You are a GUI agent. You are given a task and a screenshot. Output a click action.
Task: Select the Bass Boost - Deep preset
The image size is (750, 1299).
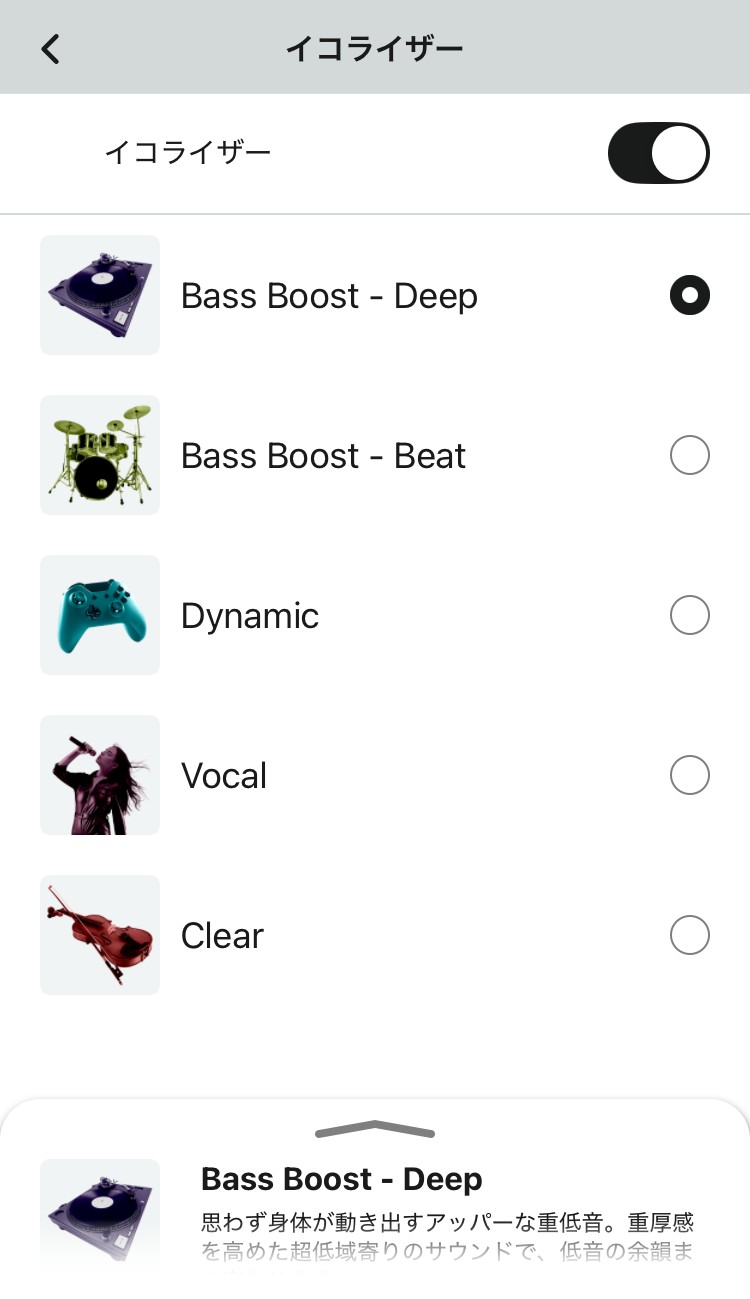pyautogui.click(x=689, y=295)
